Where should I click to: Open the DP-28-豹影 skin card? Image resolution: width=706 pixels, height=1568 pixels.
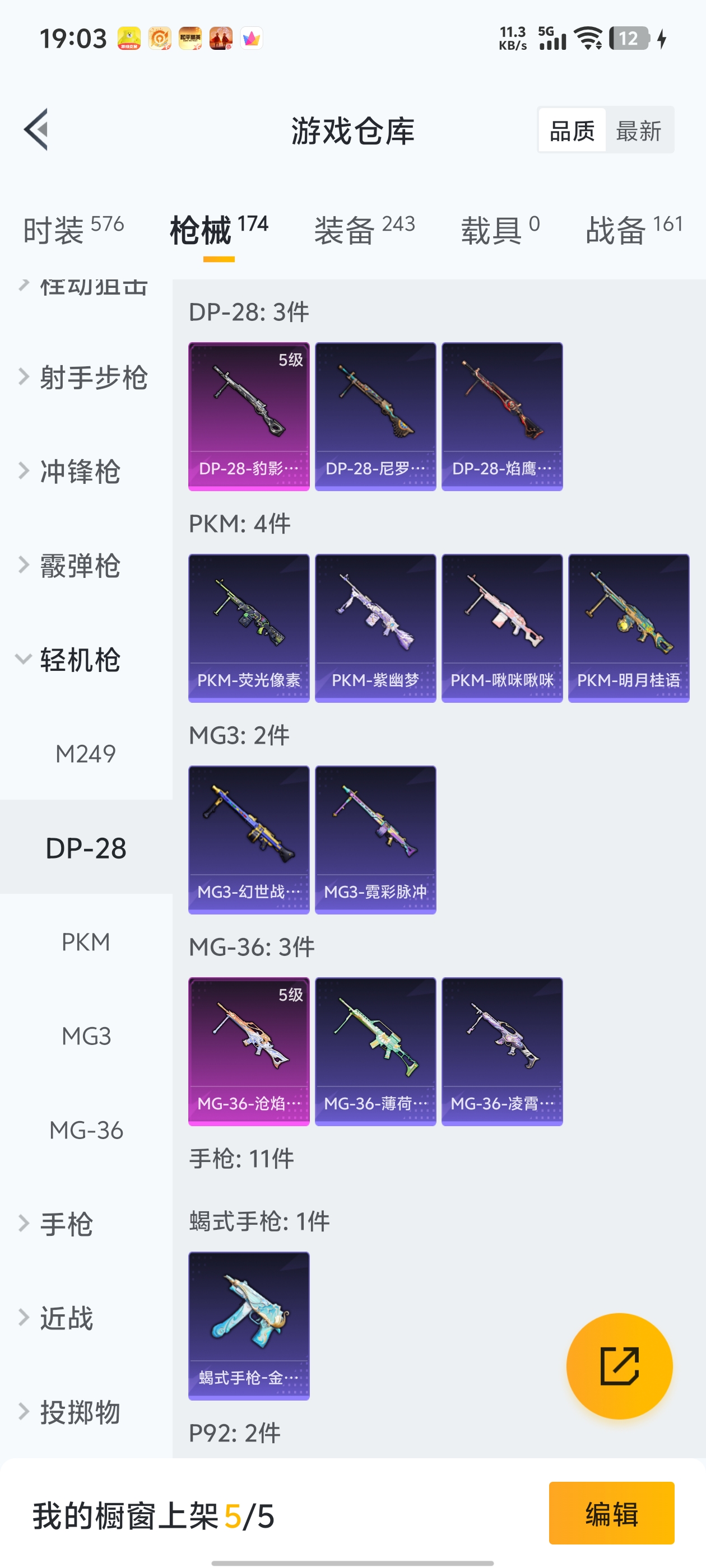pyautogui.click(x=249, y=416)
